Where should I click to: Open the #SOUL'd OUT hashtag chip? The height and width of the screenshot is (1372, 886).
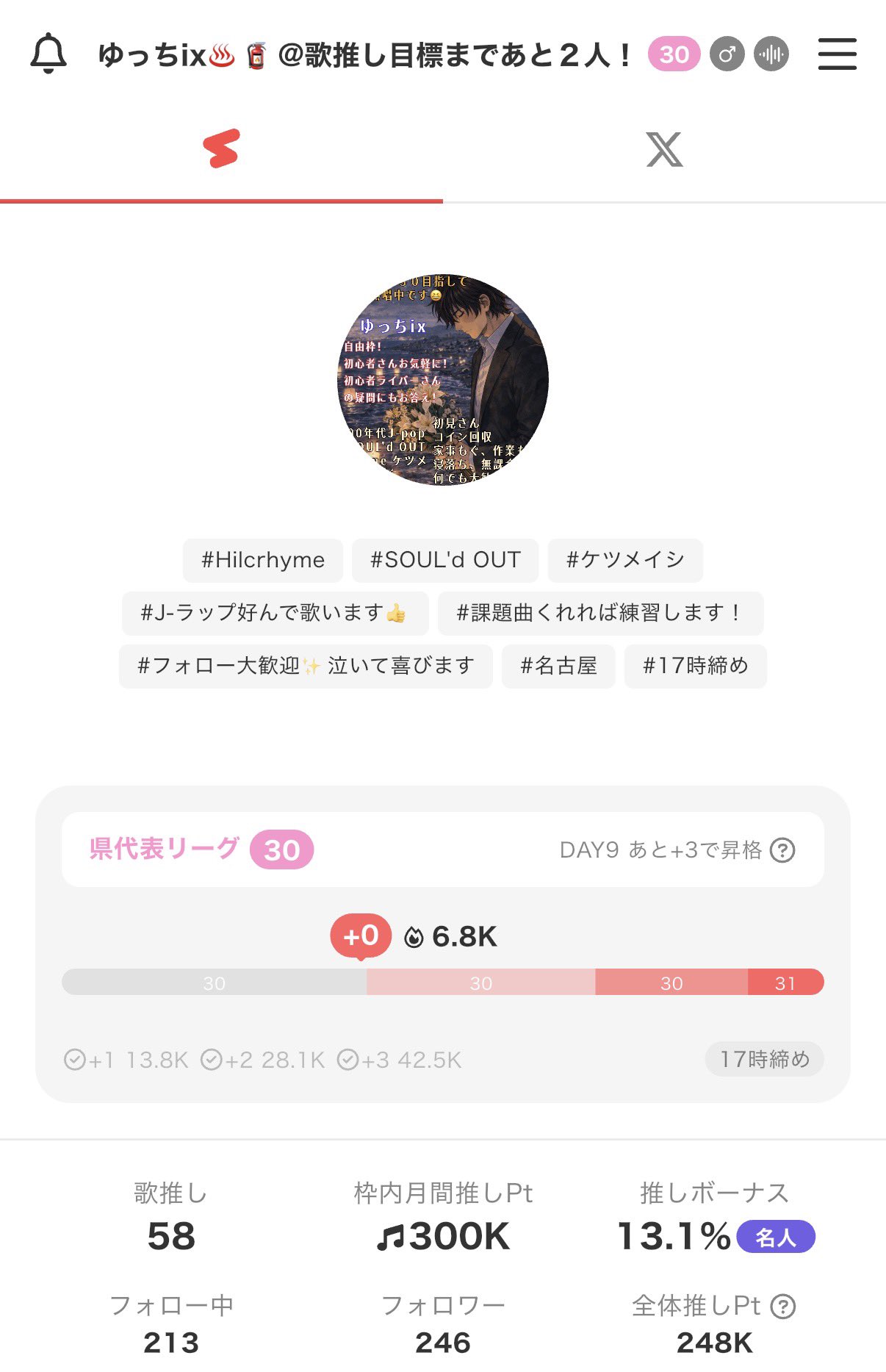445,560
